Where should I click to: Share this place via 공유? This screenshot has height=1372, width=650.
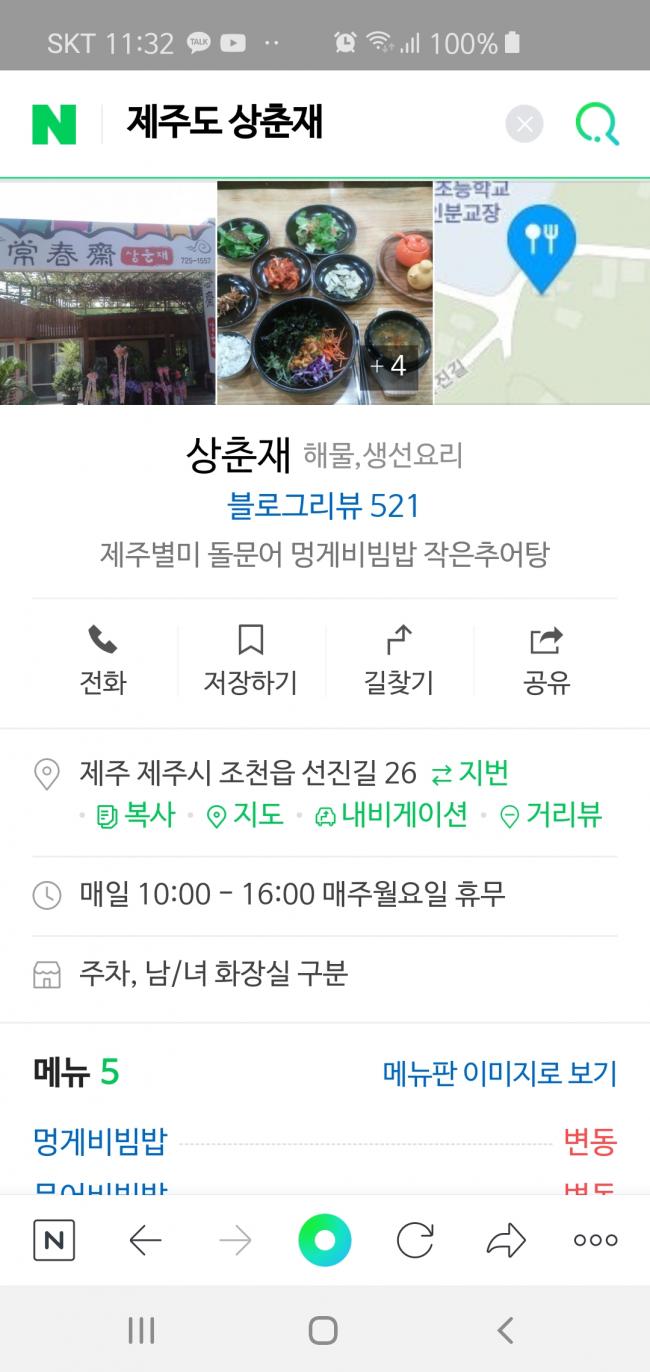point(546,661)
